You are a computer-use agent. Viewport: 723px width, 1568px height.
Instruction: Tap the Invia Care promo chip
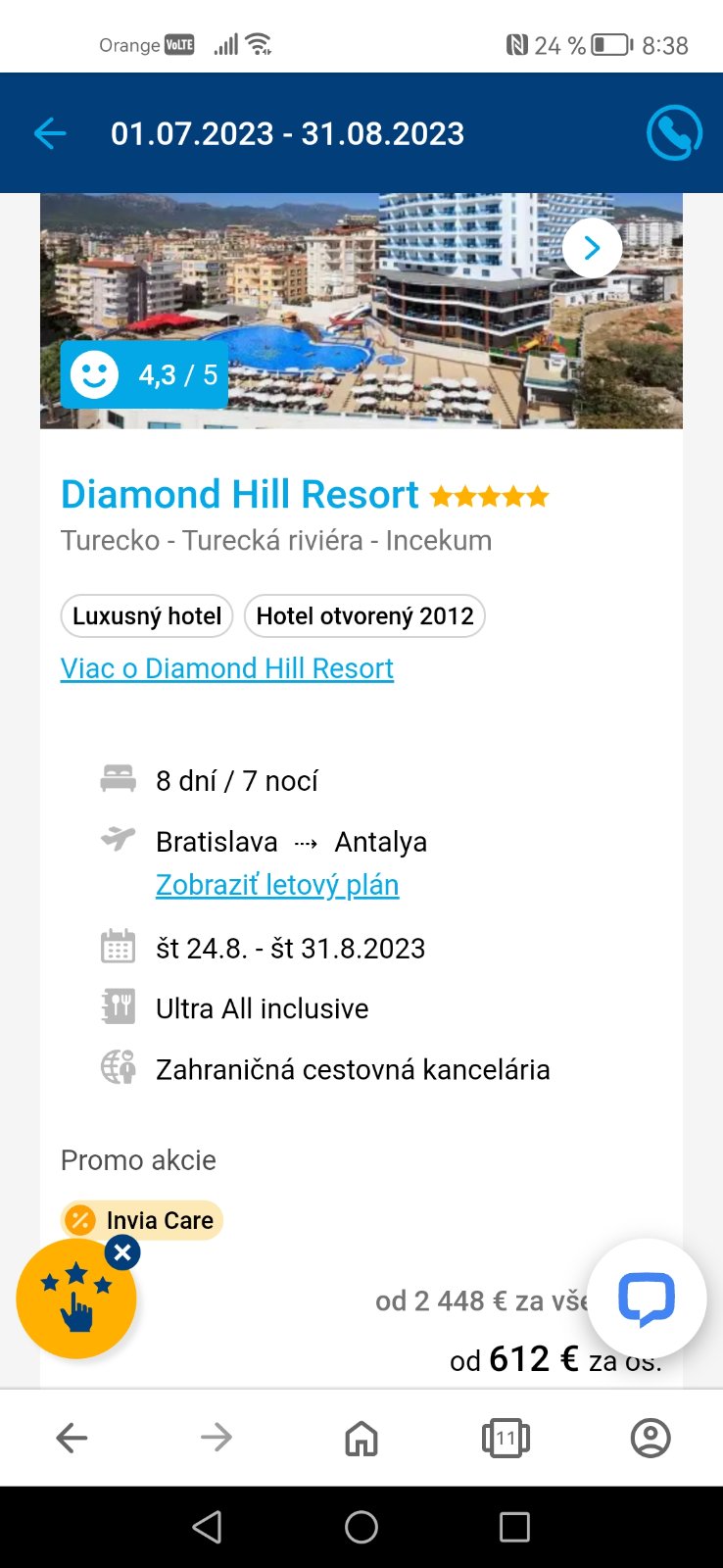click(143, 1220)
